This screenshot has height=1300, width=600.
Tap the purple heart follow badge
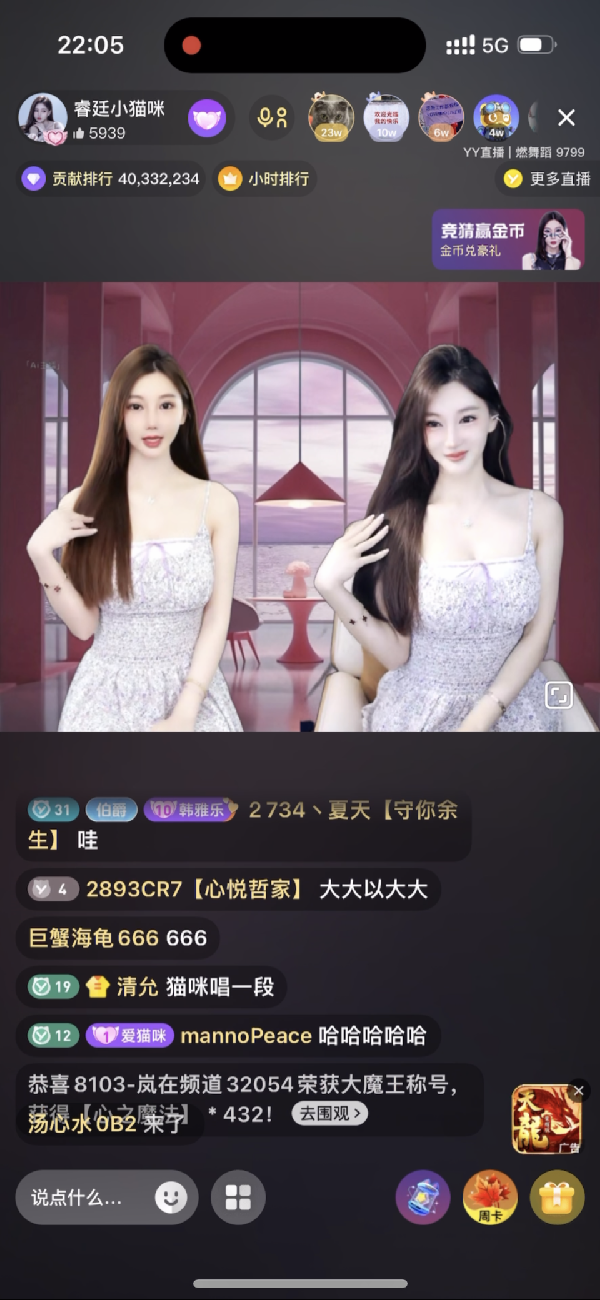click(x=206, y=118)
